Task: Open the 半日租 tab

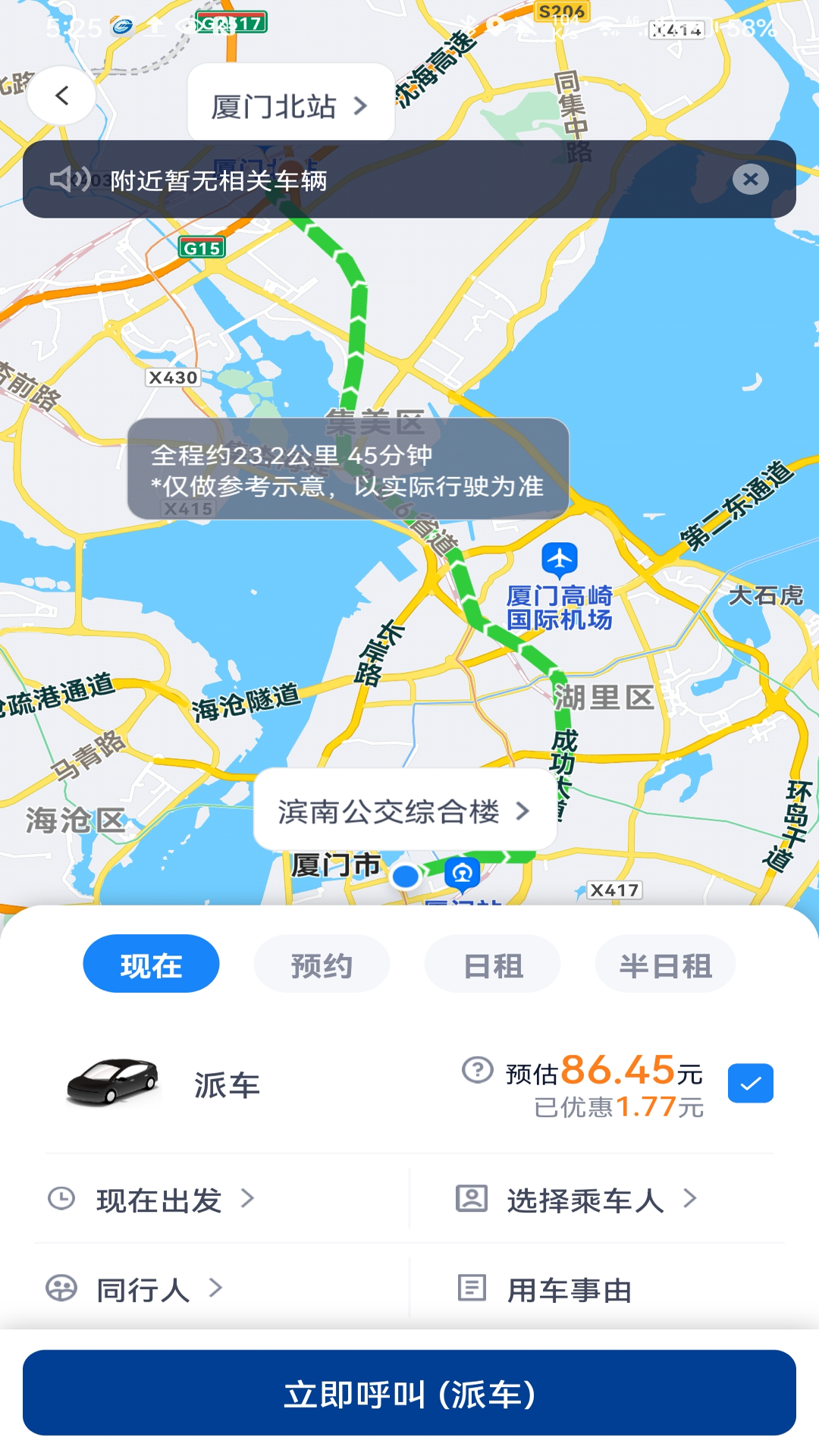Action: [664, 963]
